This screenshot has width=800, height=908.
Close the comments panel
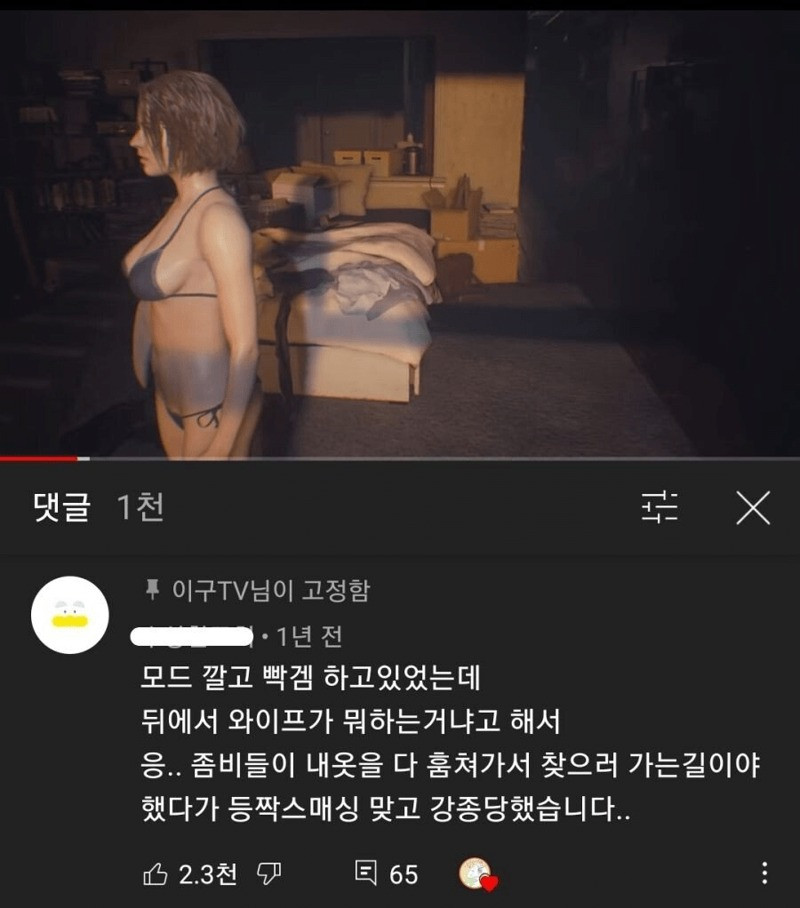pyautogui.click(x=752, y=508)
